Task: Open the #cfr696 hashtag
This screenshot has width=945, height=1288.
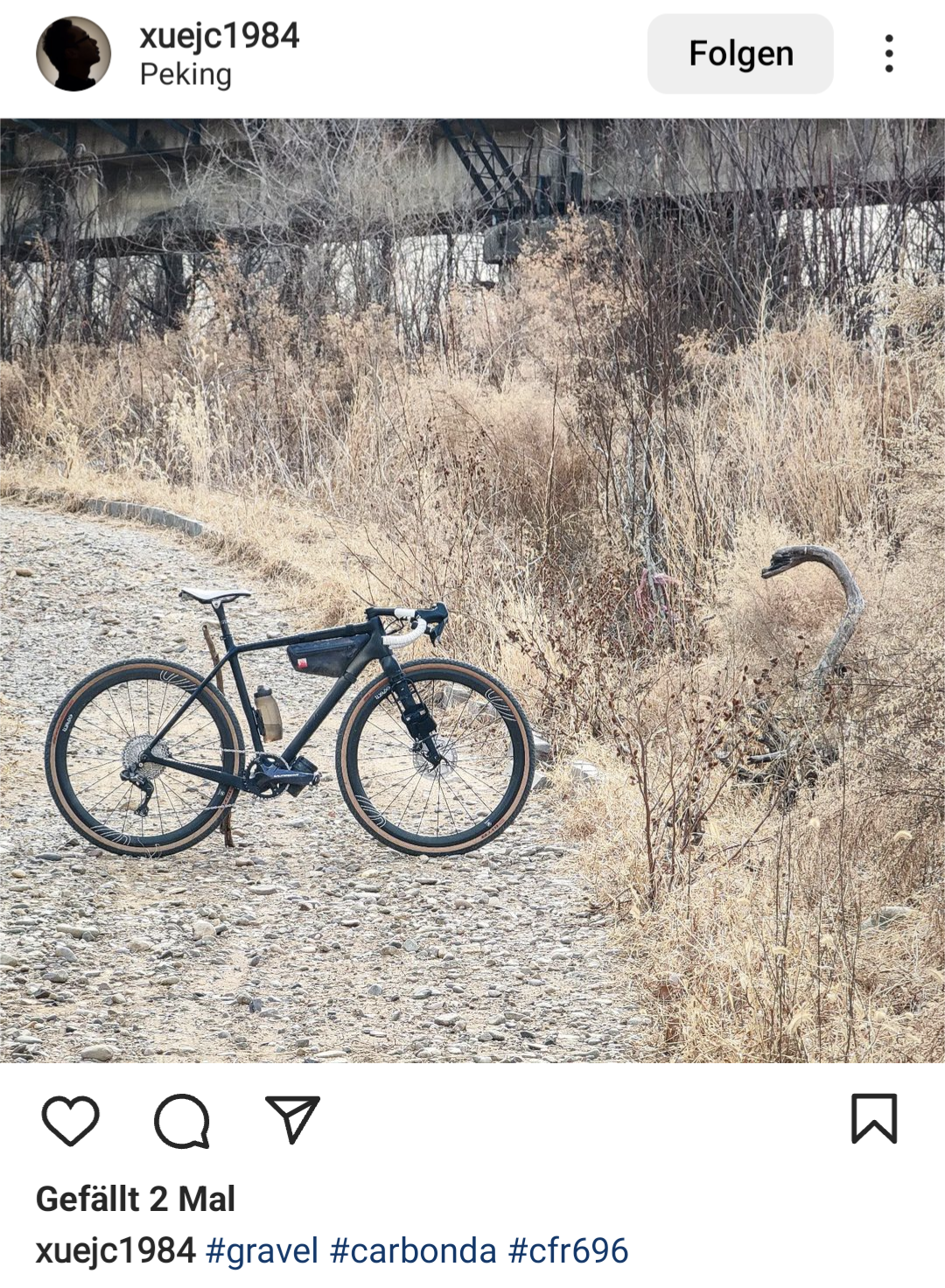Action: pyautogui.click(x=568, y=1251)
